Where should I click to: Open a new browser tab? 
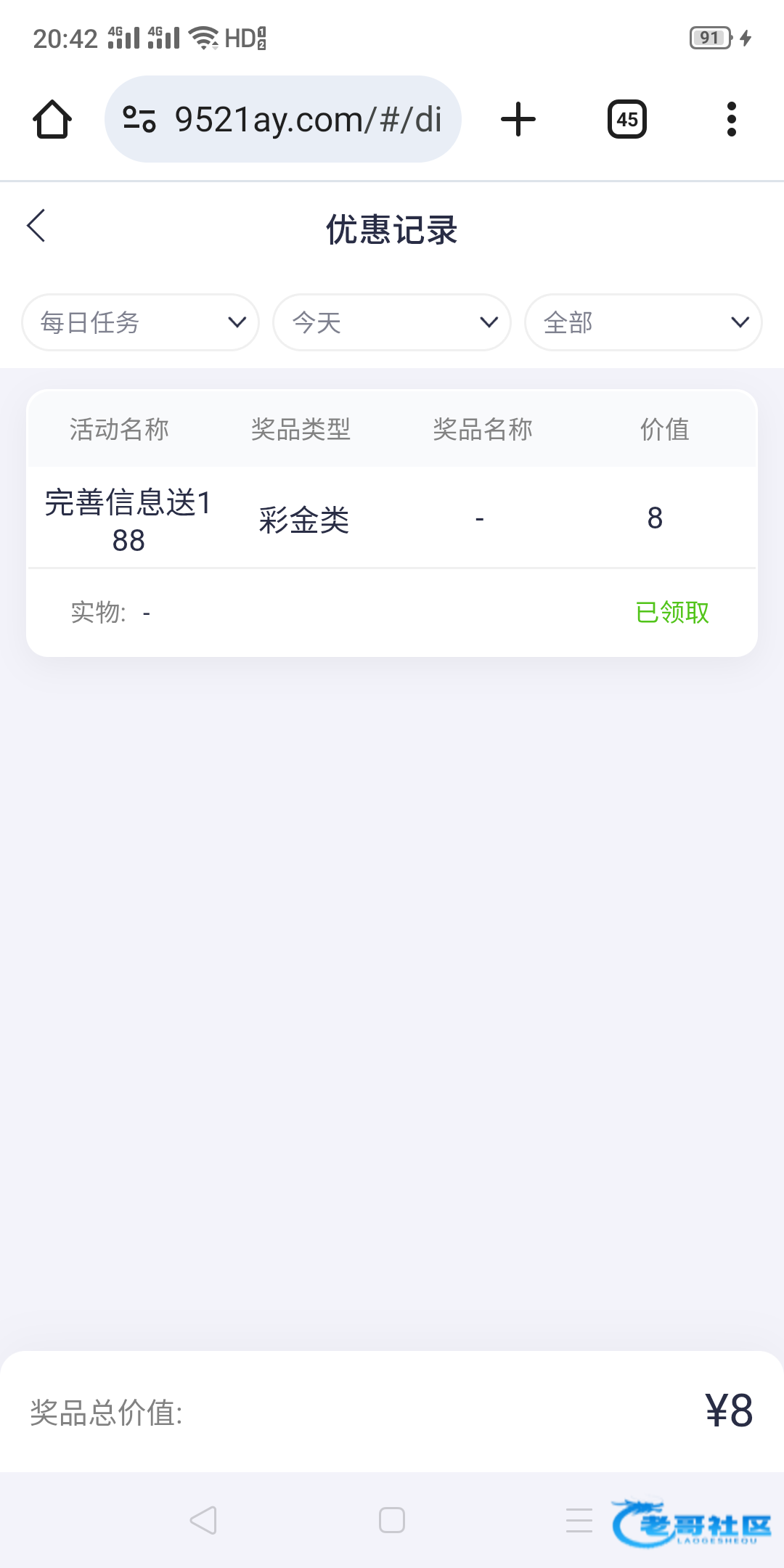coord(518,119)
